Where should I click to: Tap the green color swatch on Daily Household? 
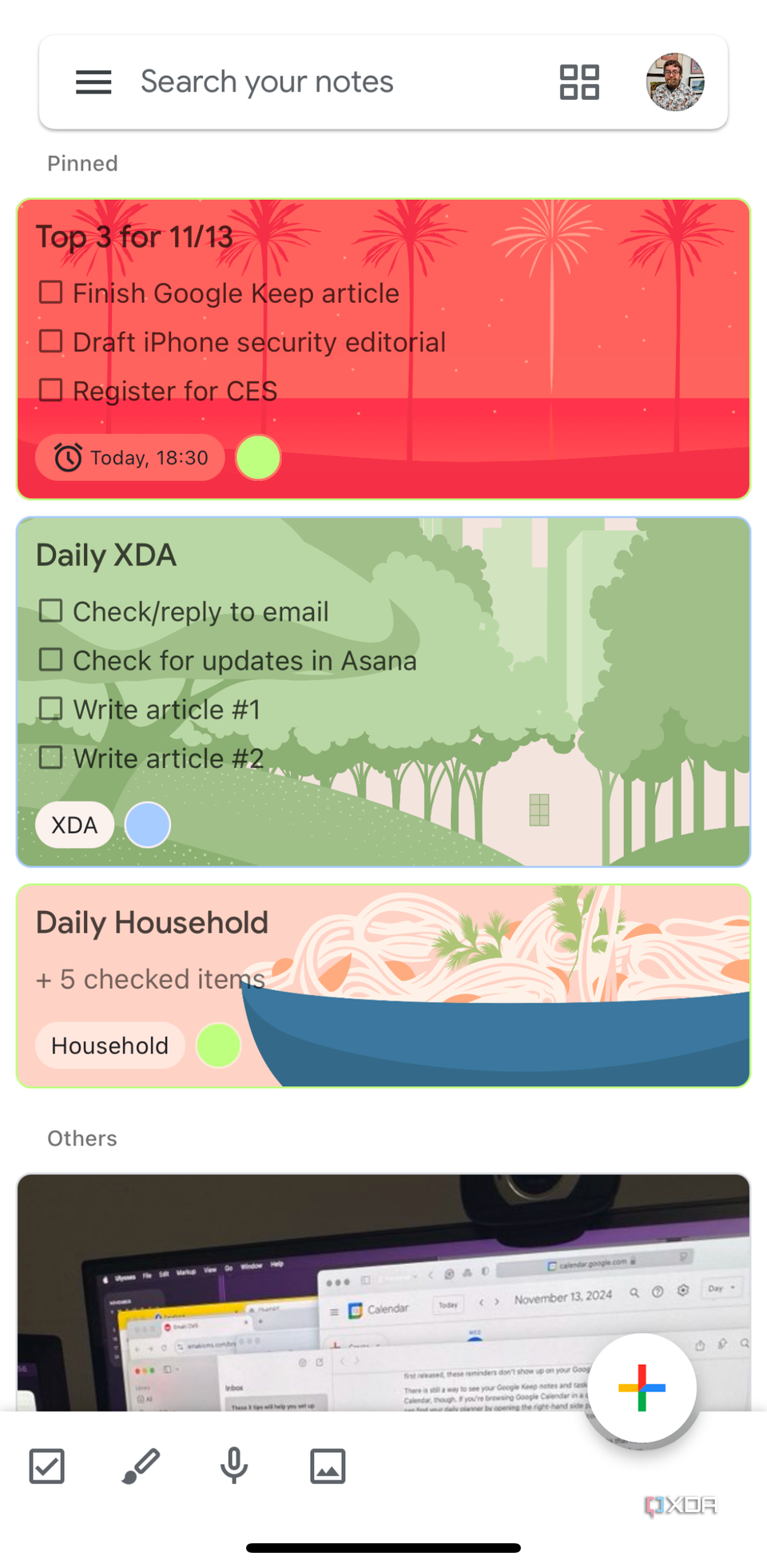pos(218,1045)
